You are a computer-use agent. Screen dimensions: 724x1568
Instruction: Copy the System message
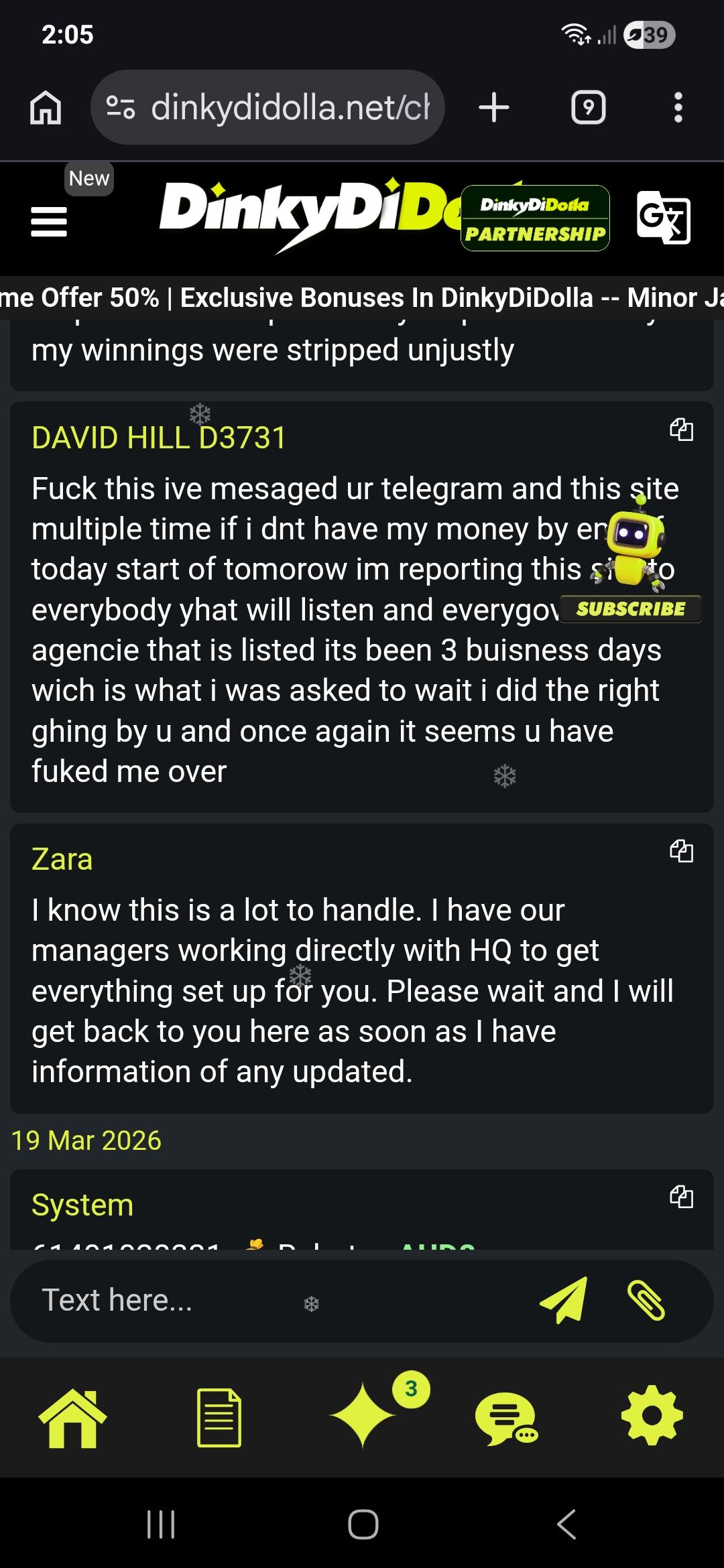click(x=681, y=1196)
